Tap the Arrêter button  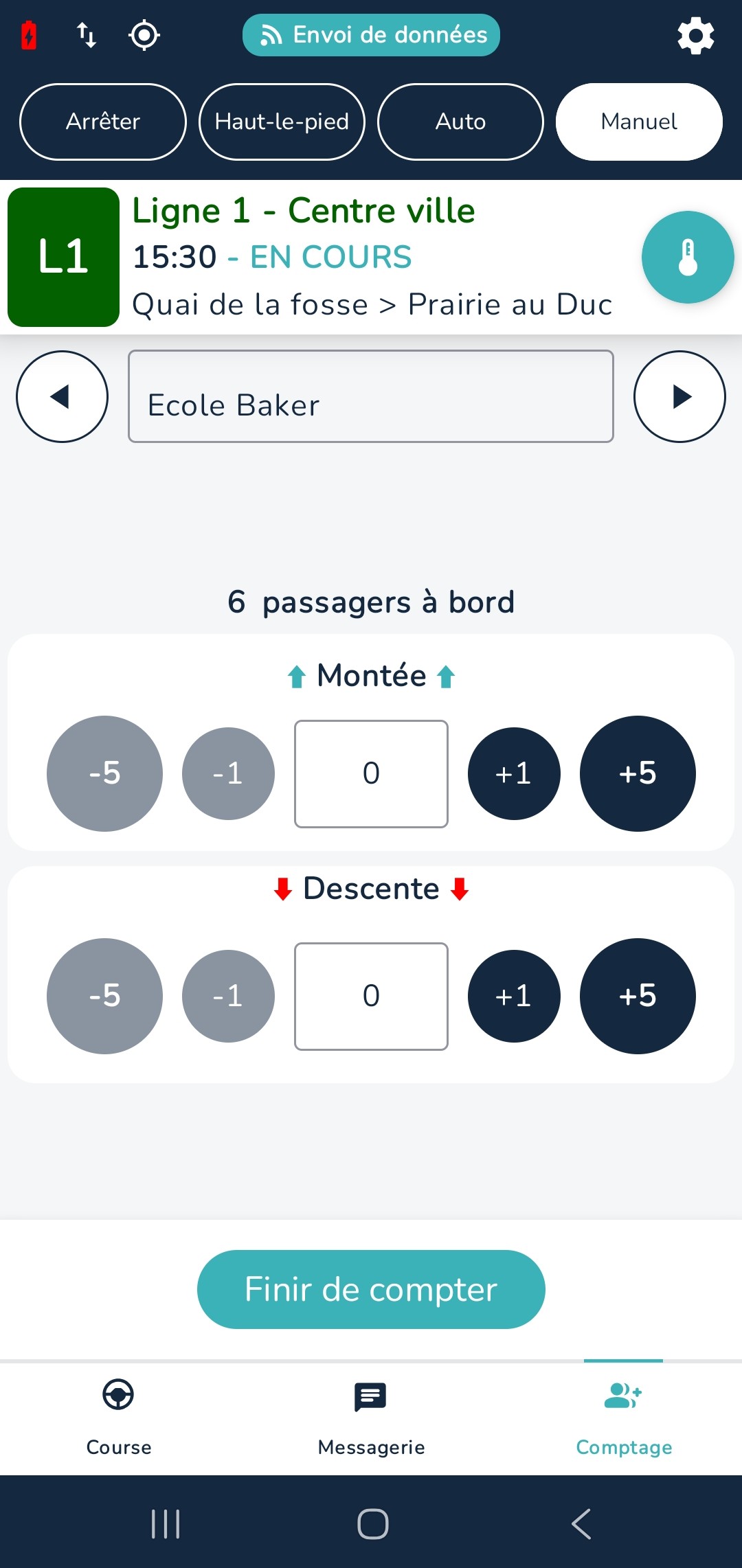(x=102, y=122)
